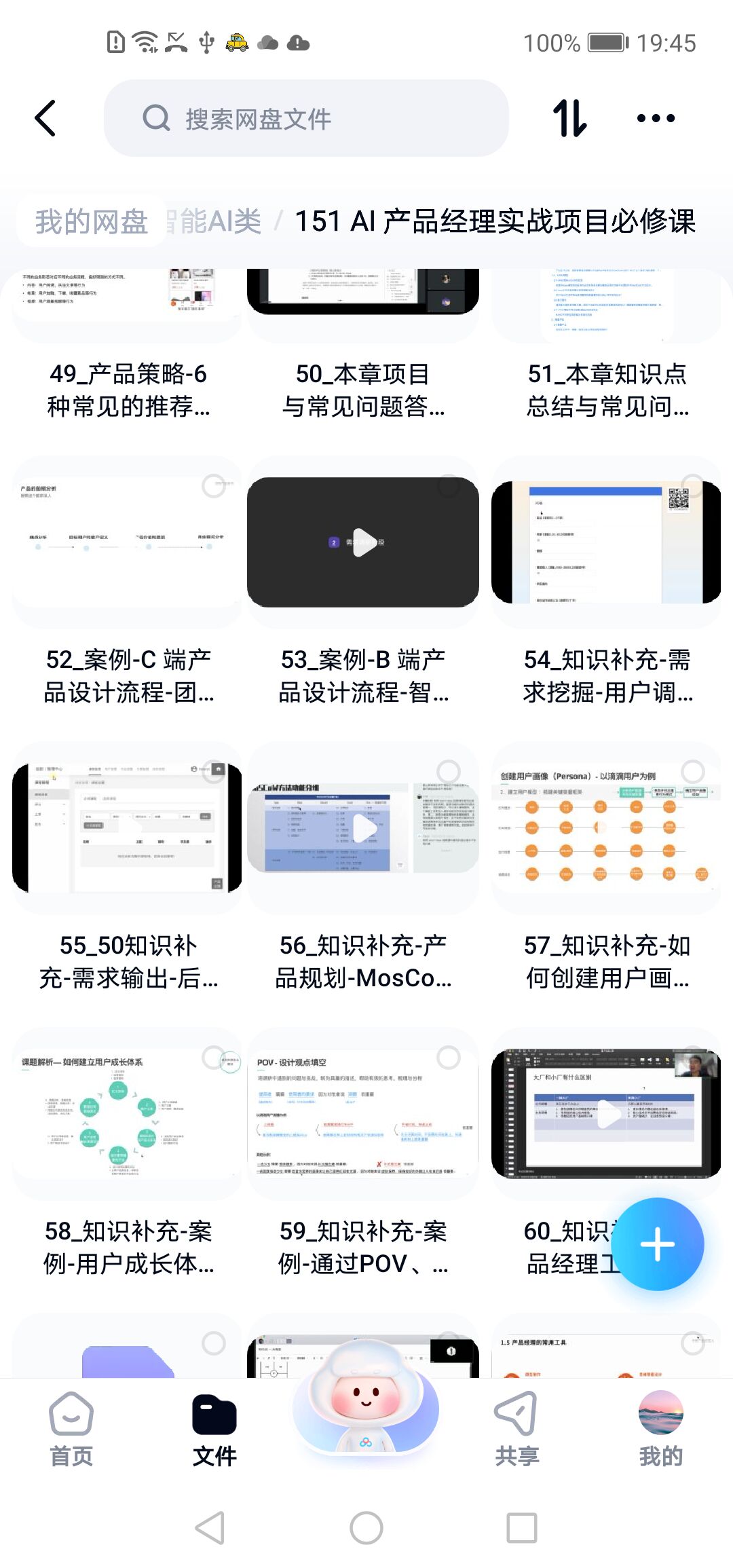
Task: Jump to 我的网盘 in the breadcrumb
Action: (92, 221)
